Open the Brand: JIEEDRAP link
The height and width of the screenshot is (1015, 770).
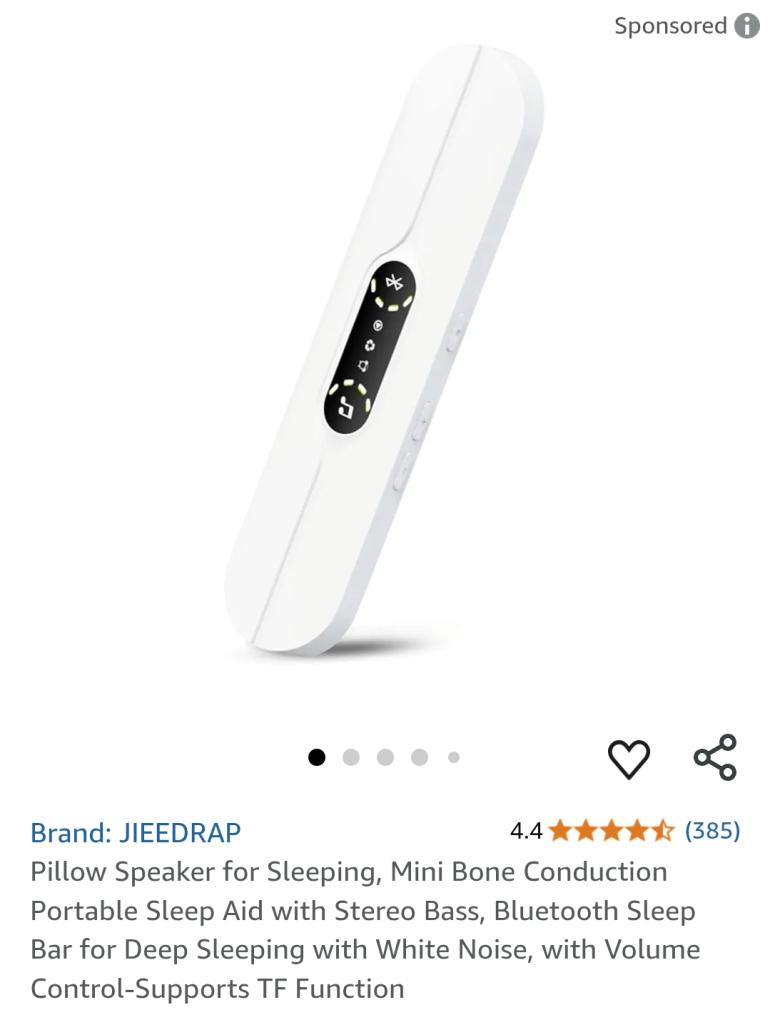(135, 832)
